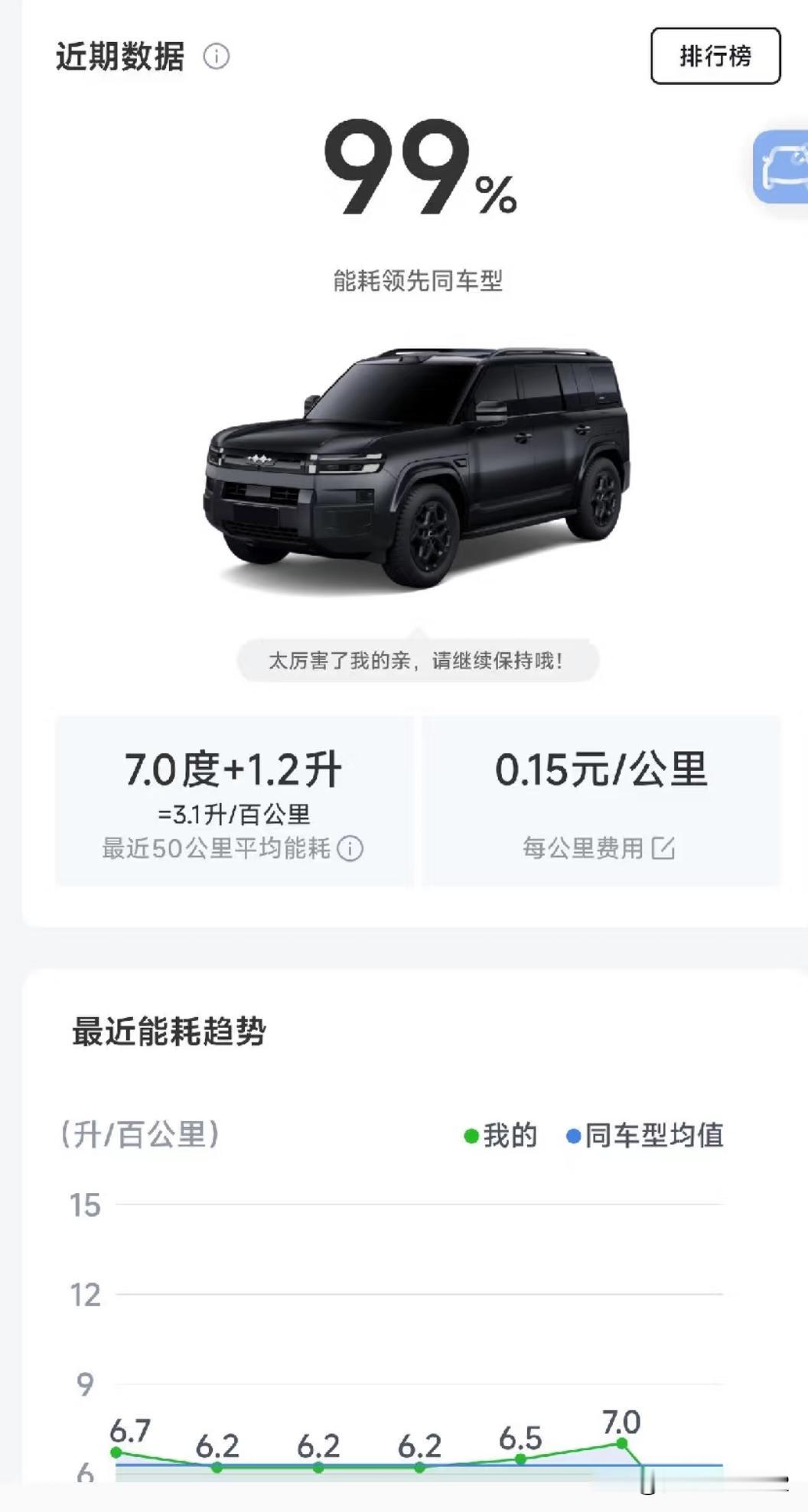Tap the info icon beside 近期数据

(x=216, y=57)
